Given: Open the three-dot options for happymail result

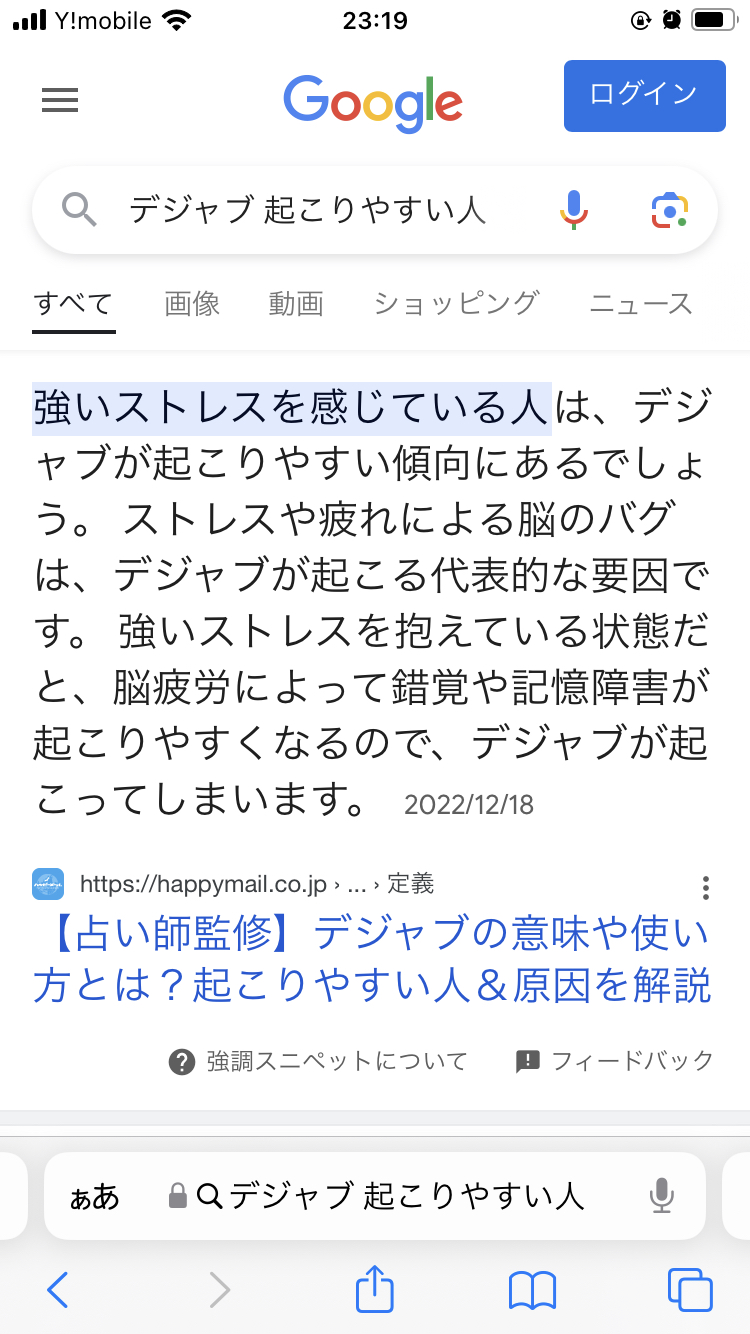Looking at the screenshot, I should (x=706, y=888).
